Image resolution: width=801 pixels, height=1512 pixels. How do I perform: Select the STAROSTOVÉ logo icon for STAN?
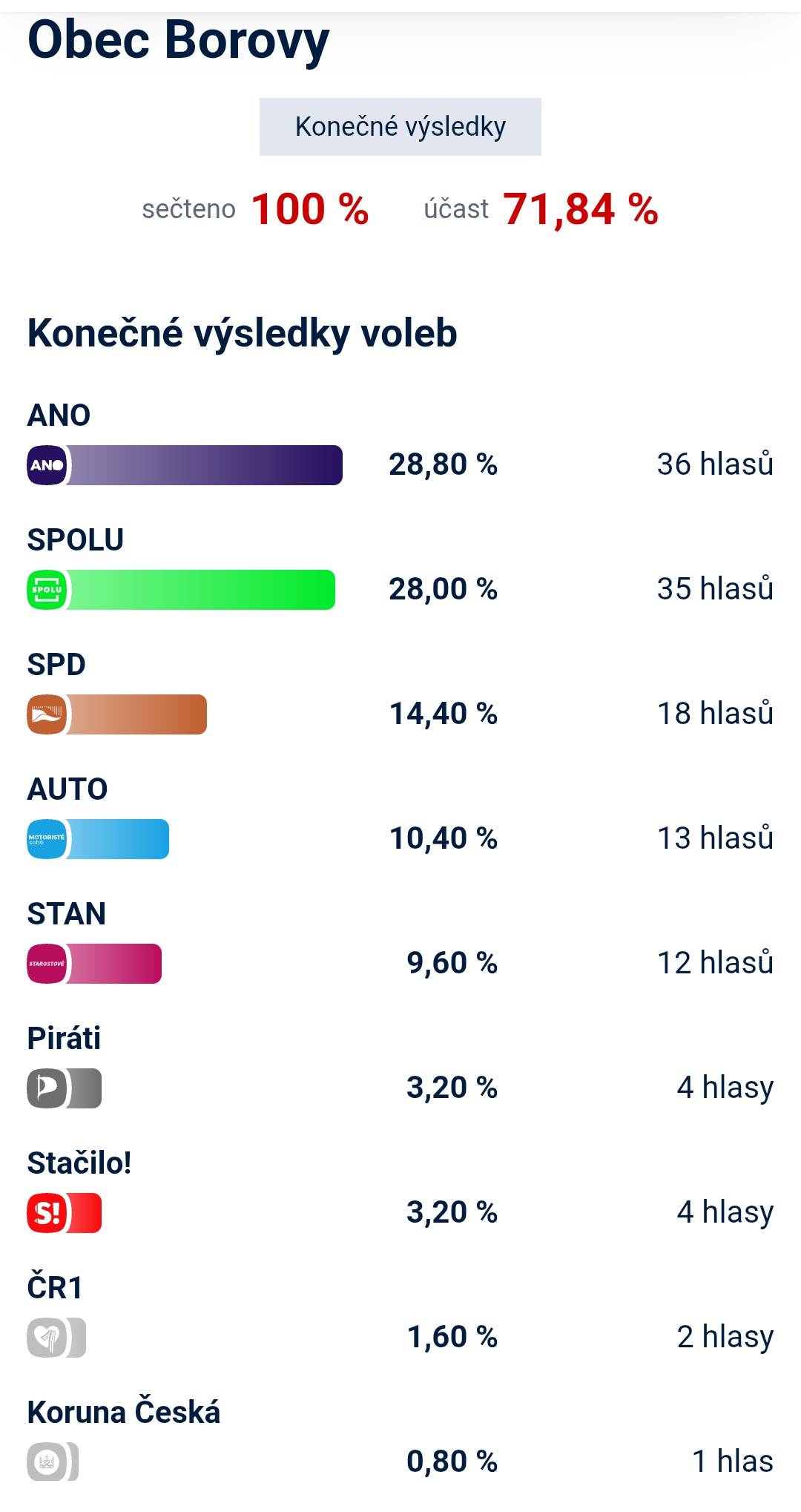click(46, 964)
